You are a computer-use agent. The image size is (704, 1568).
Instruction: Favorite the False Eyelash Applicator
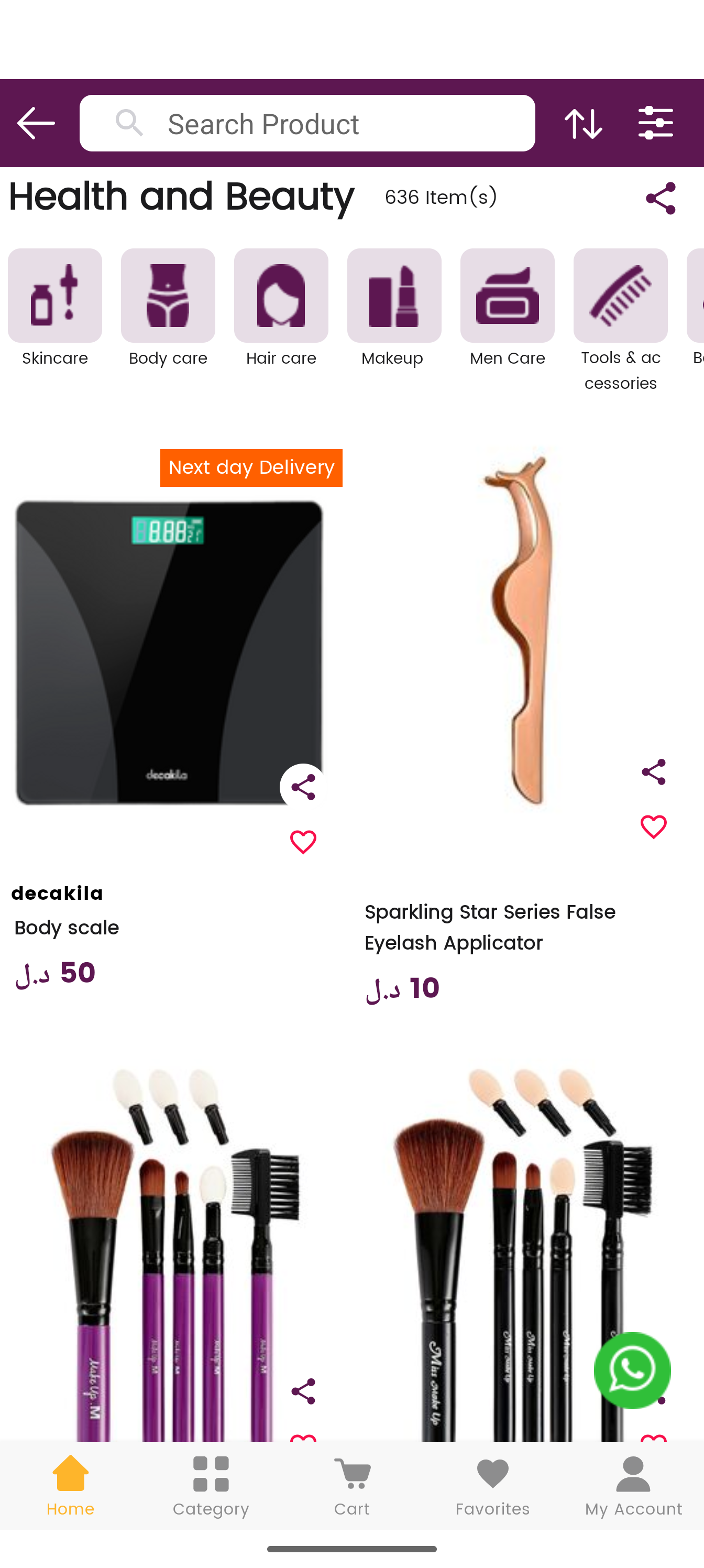654,827
